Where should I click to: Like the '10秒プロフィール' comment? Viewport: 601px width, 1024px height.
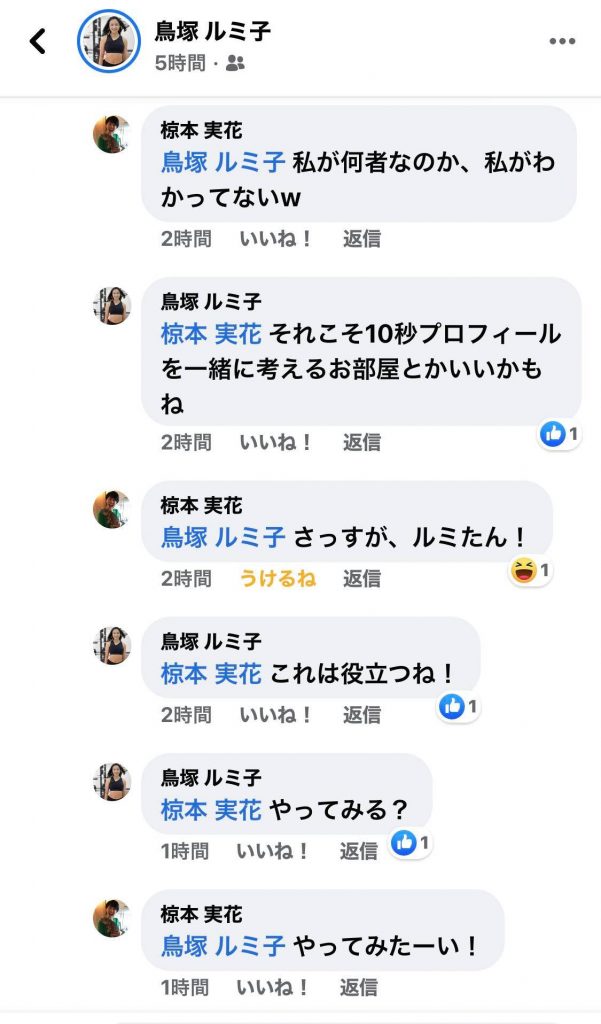coord(275,441)
